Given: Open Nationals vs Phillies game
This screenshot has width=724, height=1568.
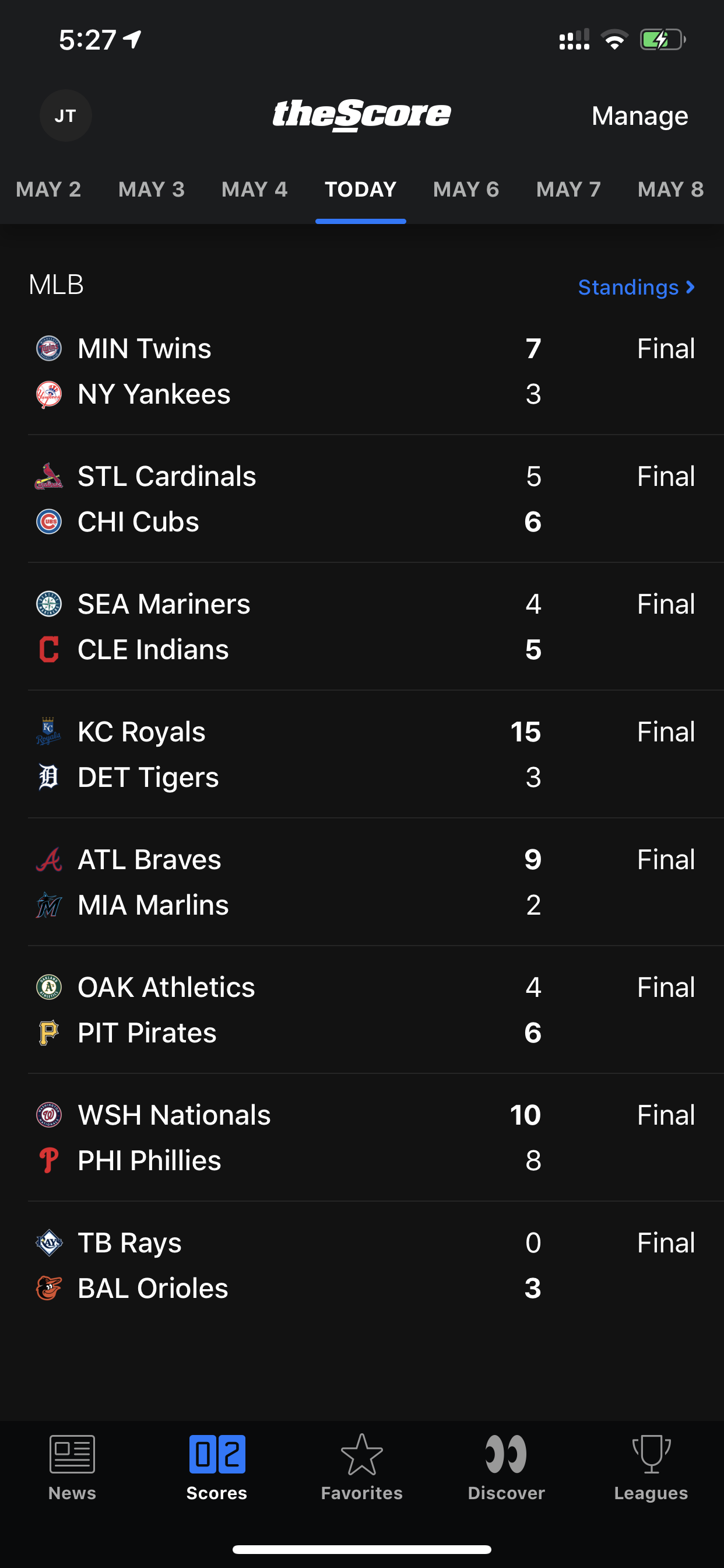Looking at the screenshot, I should [x=362, y=1138].
